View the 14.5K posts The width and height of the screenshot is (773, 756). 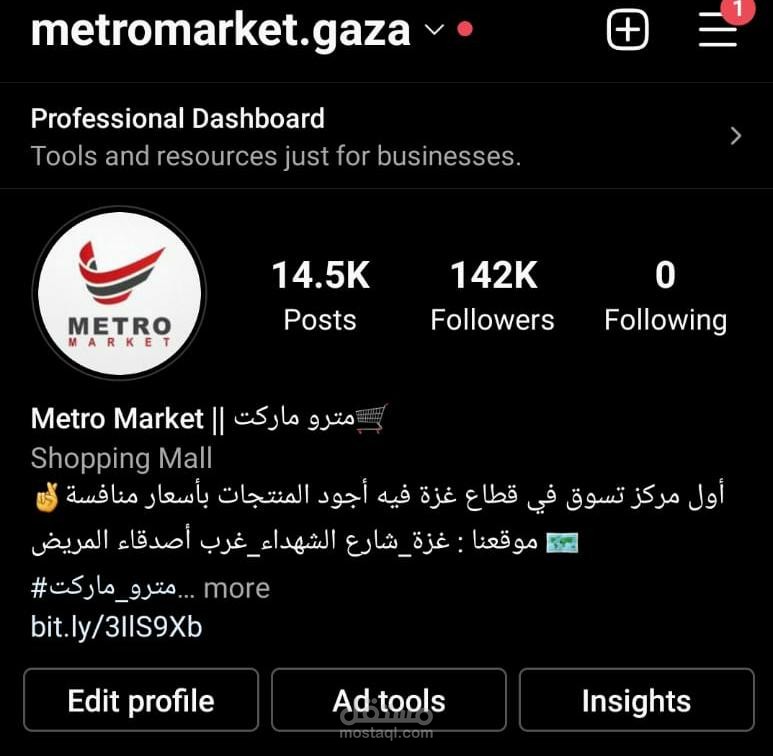point(320,295)
